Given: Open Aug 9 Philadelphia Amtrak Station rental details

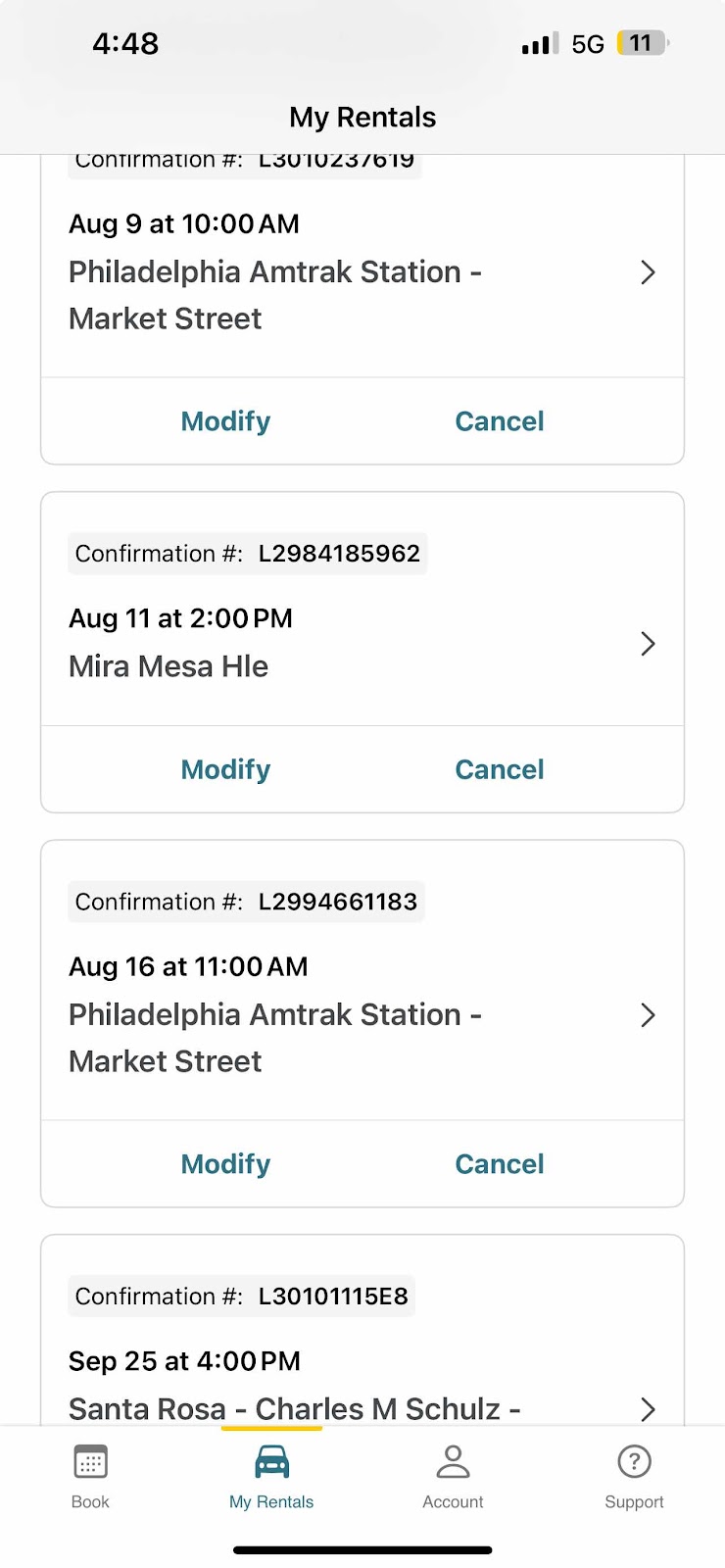Looking at the screenshot, I should [x=362, y=271].
